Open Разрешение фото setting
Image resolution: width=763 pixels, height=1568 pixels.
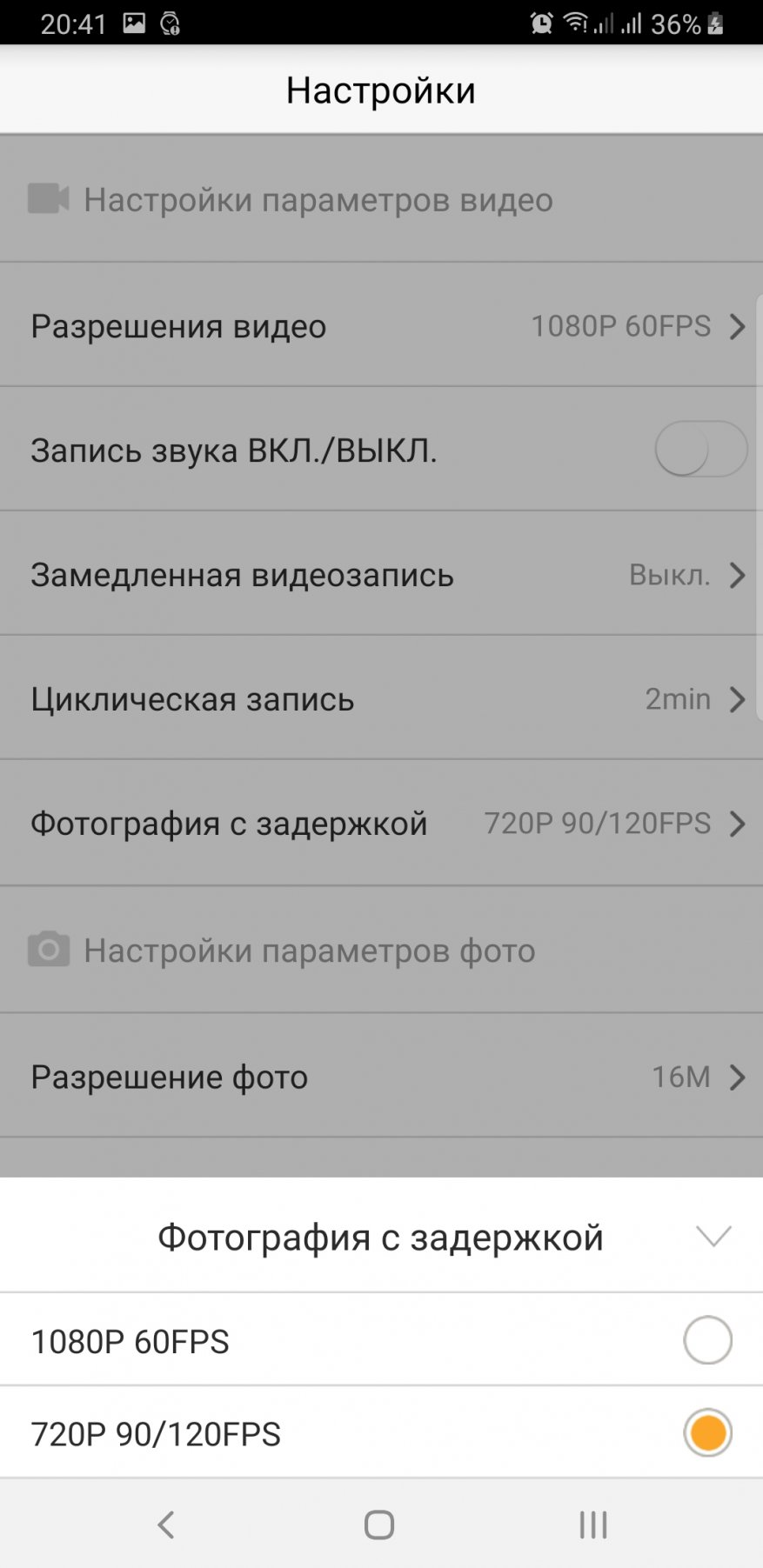(x=381, y=1077)
